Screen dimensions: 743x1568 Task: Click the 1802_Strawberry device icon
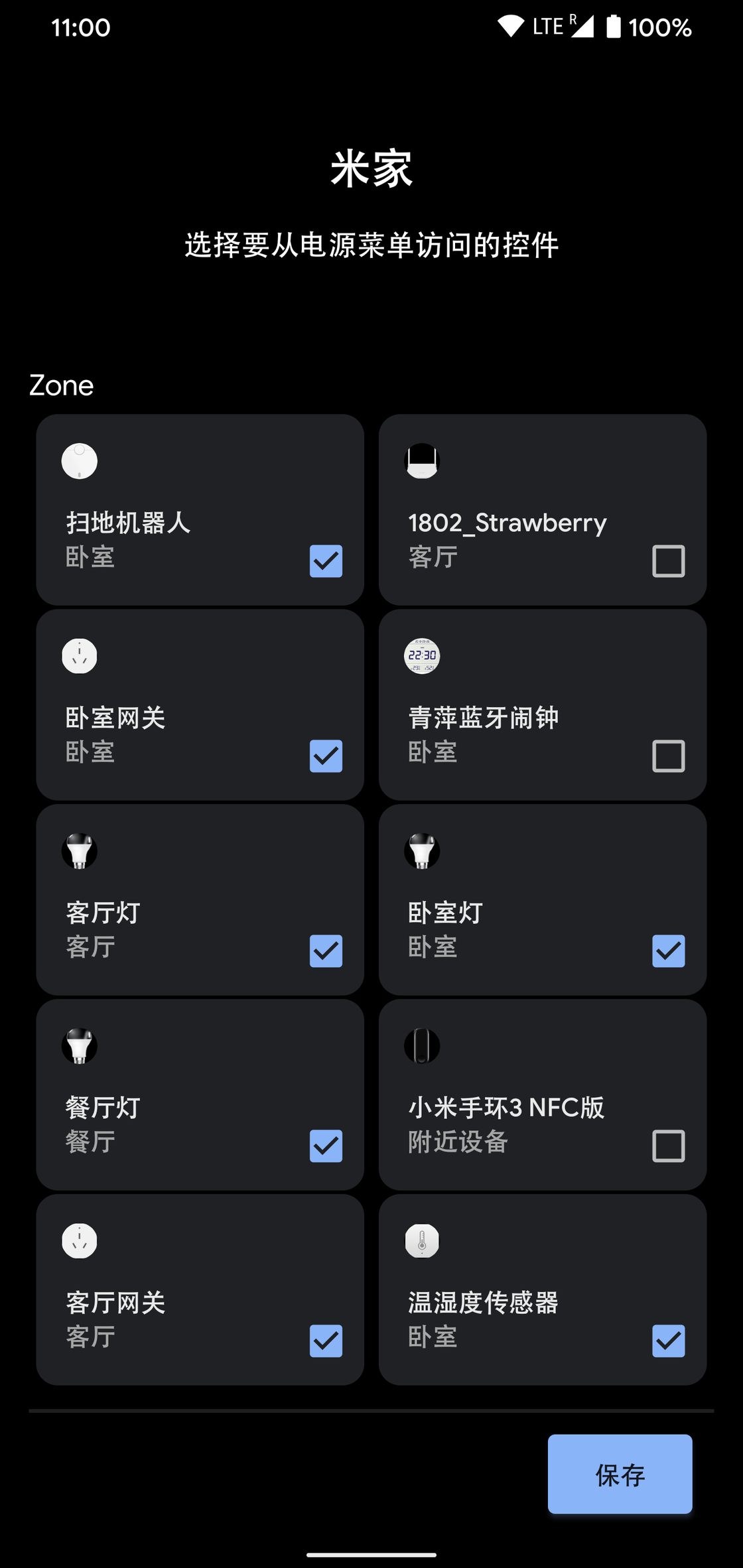pyautogui.click(x=422, y=461)
